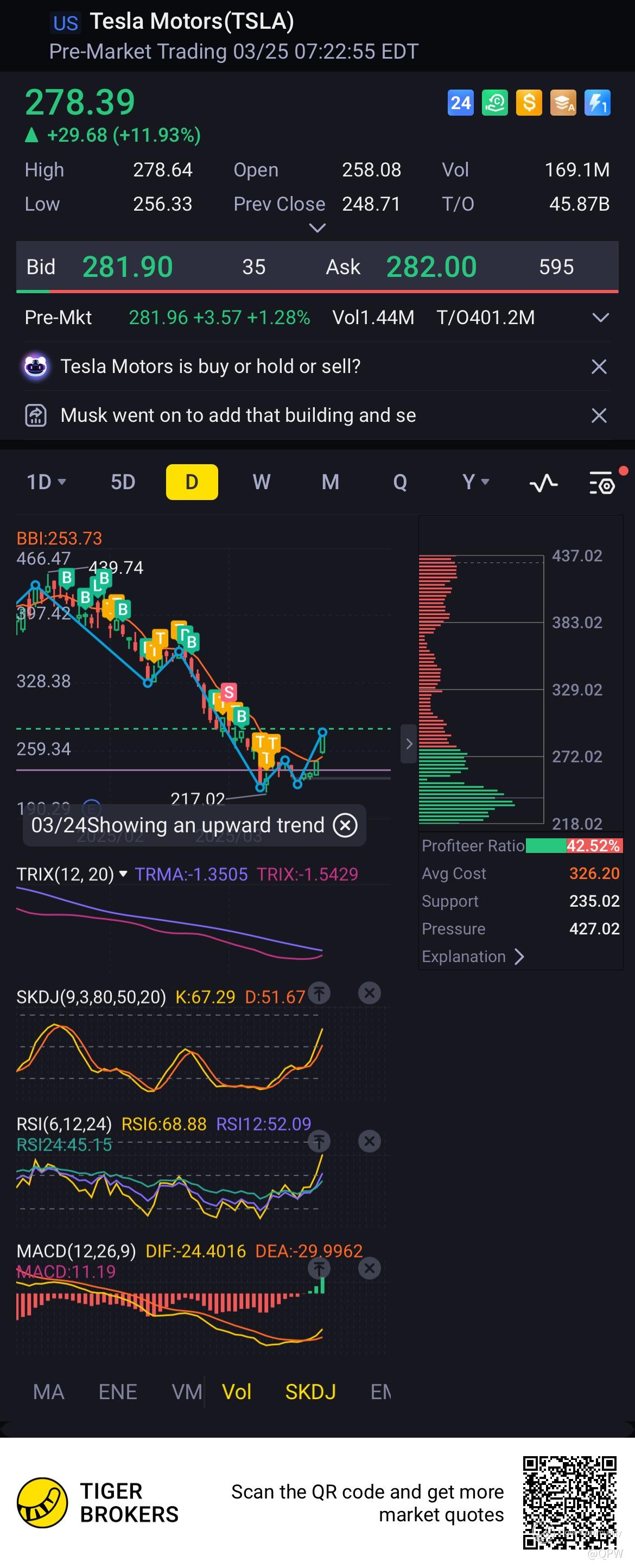Pin the MACD indicator to top
This screenshot has height=1568, width=635.
(319, 1268)
